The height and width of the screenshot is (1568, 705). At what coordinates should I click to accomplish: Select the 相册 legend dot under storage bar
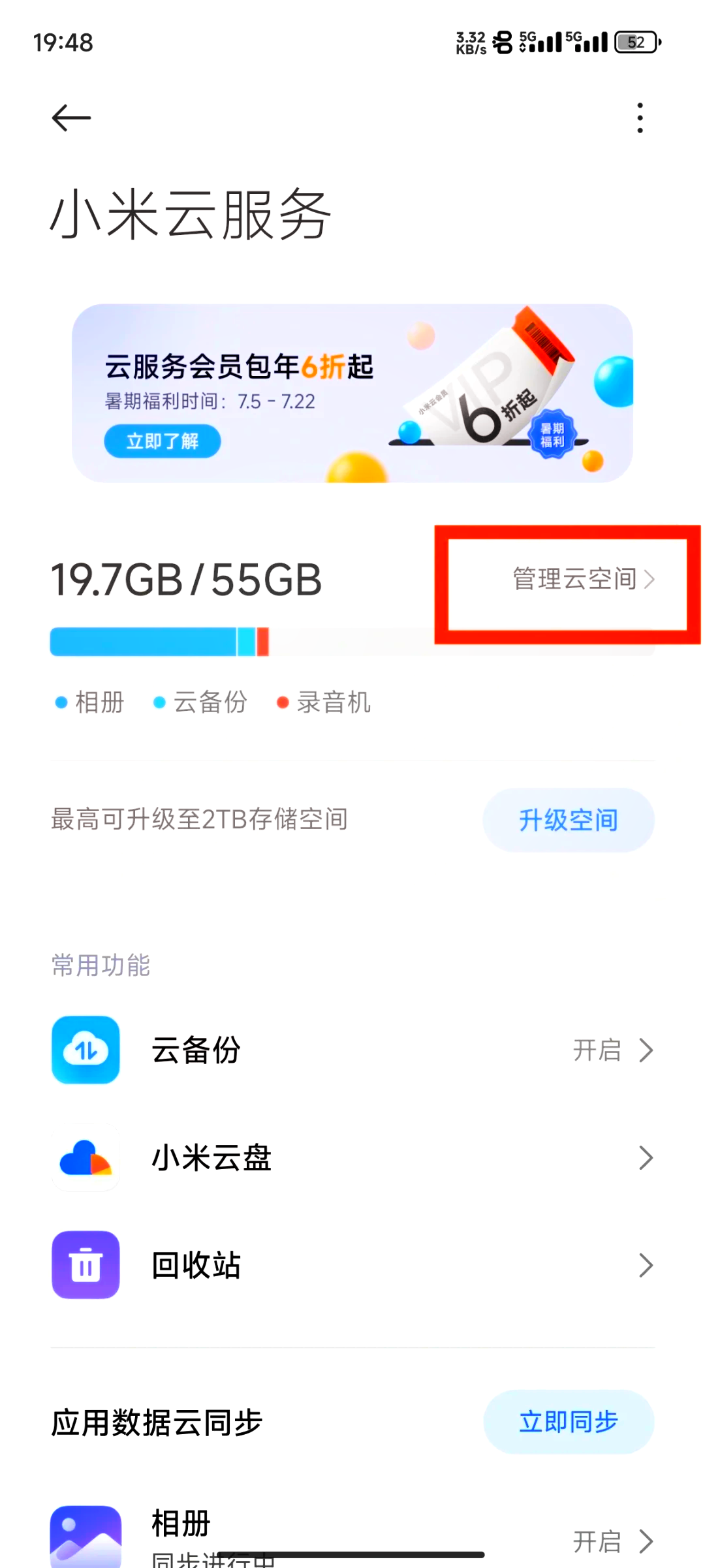pyautogui.click(x=61, y=702)
